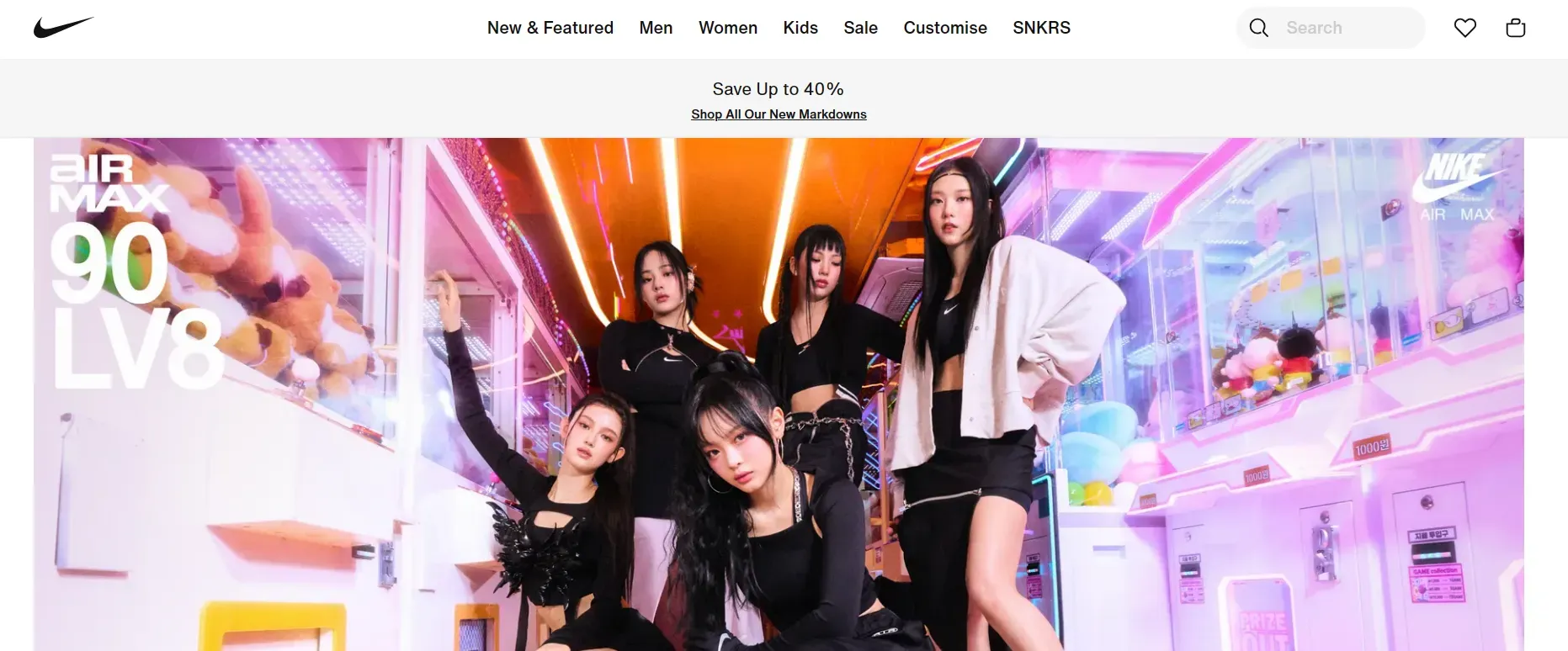Go to the Nike home logo
This screenshot has width=1568, height=651.
[63, 28]
